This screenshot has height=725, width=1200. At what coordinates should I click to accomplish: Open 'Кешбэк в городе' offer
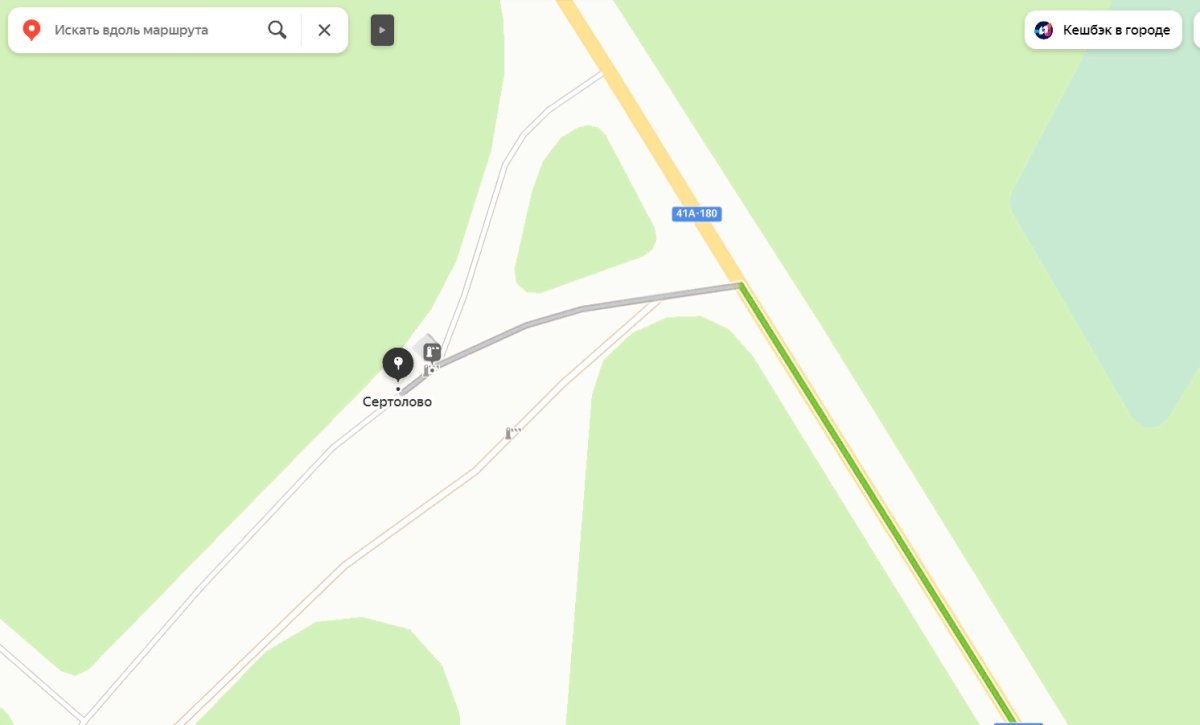(x=1102, y=30)
